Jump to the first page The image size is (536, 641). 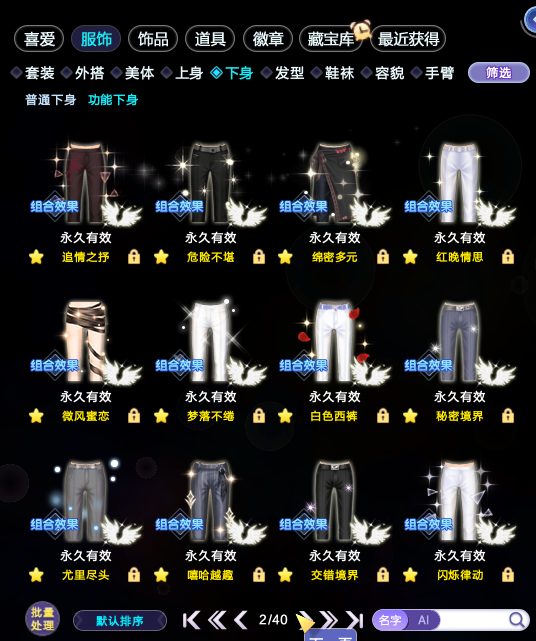tap(191, 620)
